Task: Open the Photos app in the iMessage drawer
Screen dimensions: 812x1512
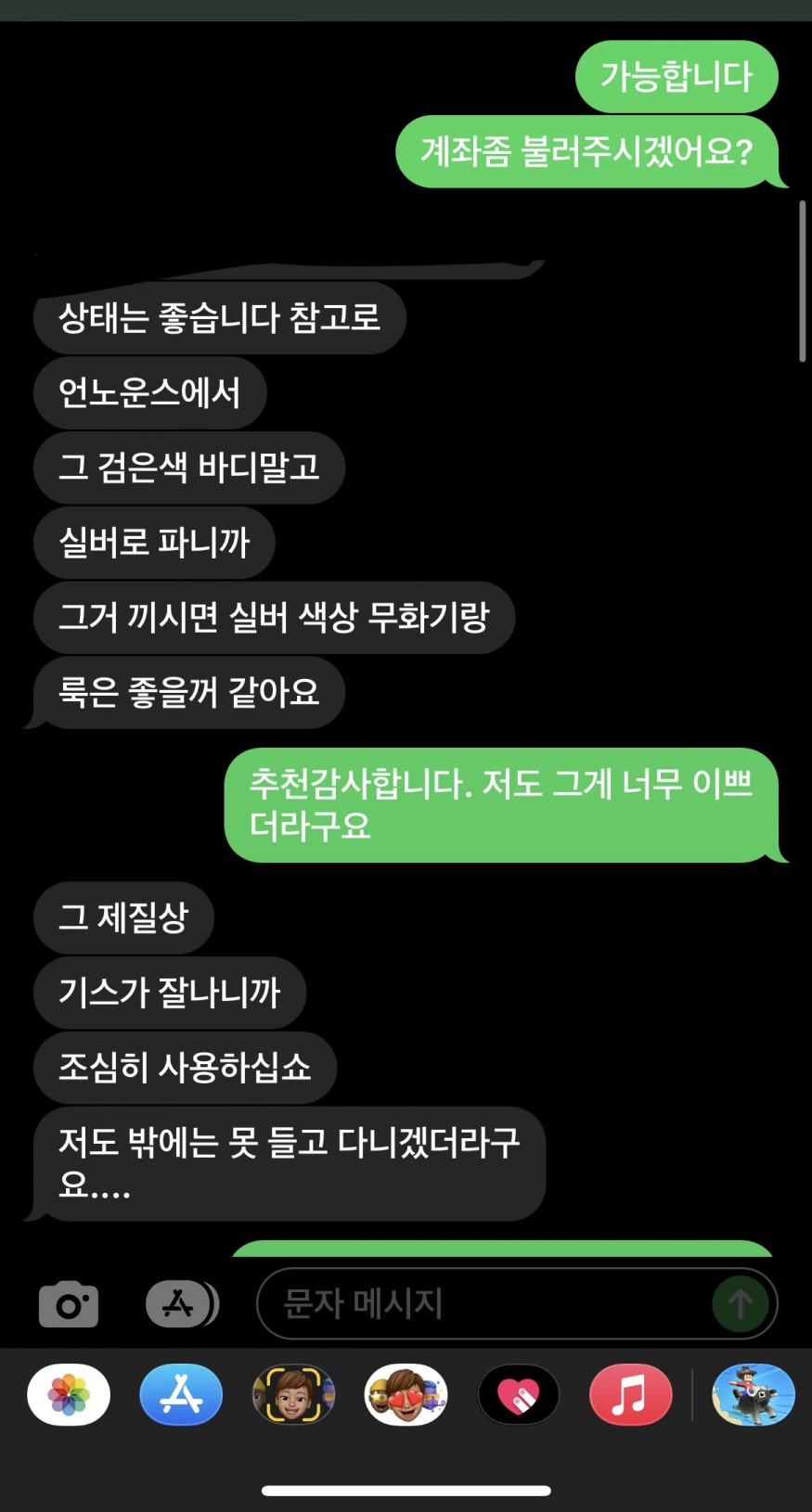Action: tap(69, 1394)
